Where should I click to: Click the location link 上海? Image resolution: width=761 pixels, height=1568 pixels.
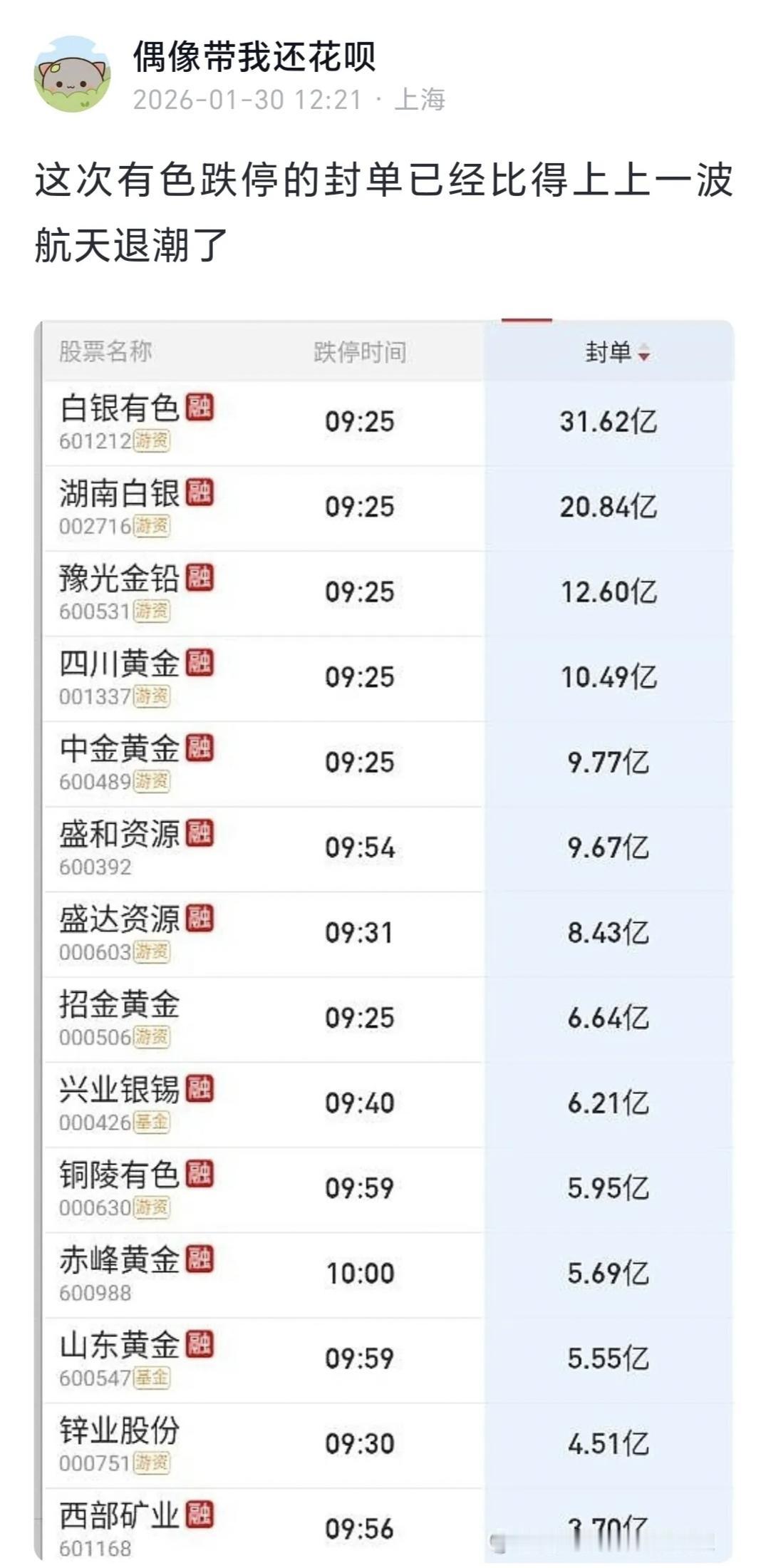421,100
